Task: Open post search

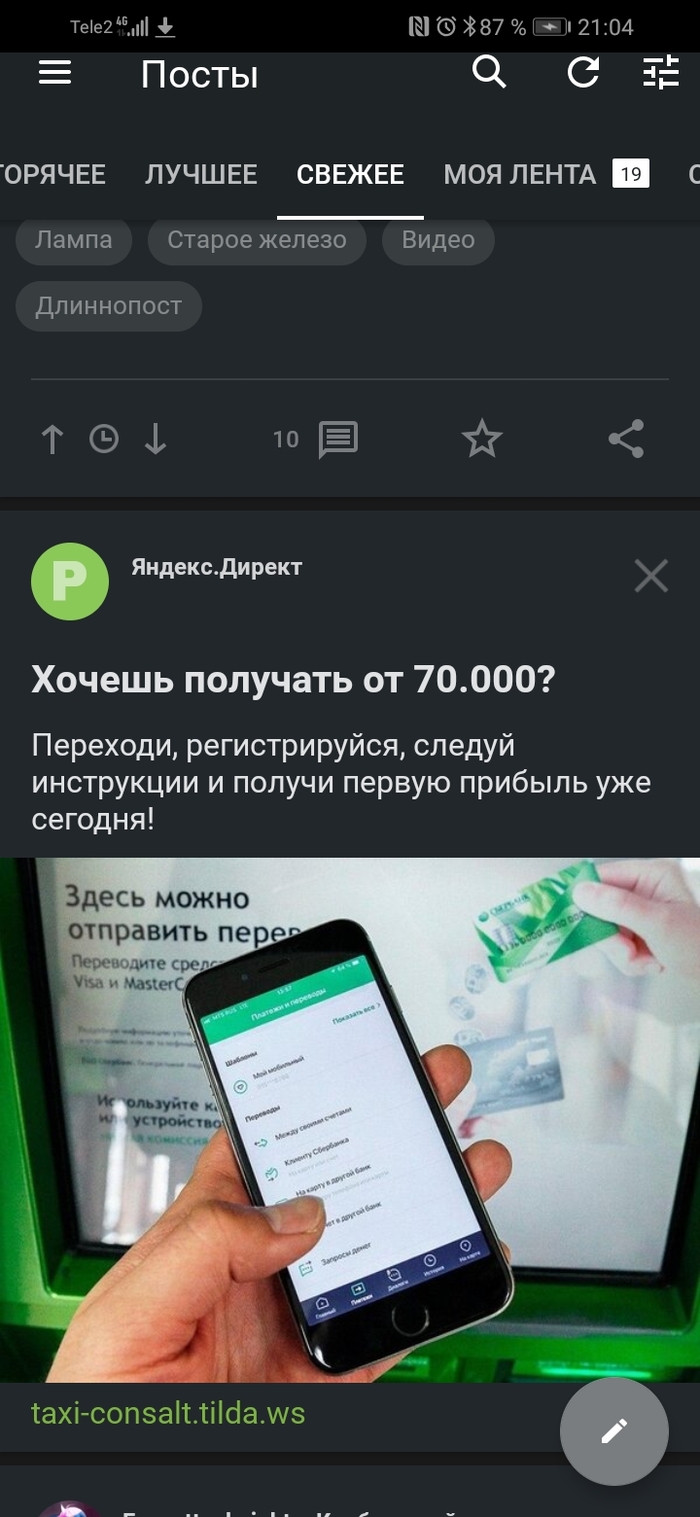Action: coord(488,73)
